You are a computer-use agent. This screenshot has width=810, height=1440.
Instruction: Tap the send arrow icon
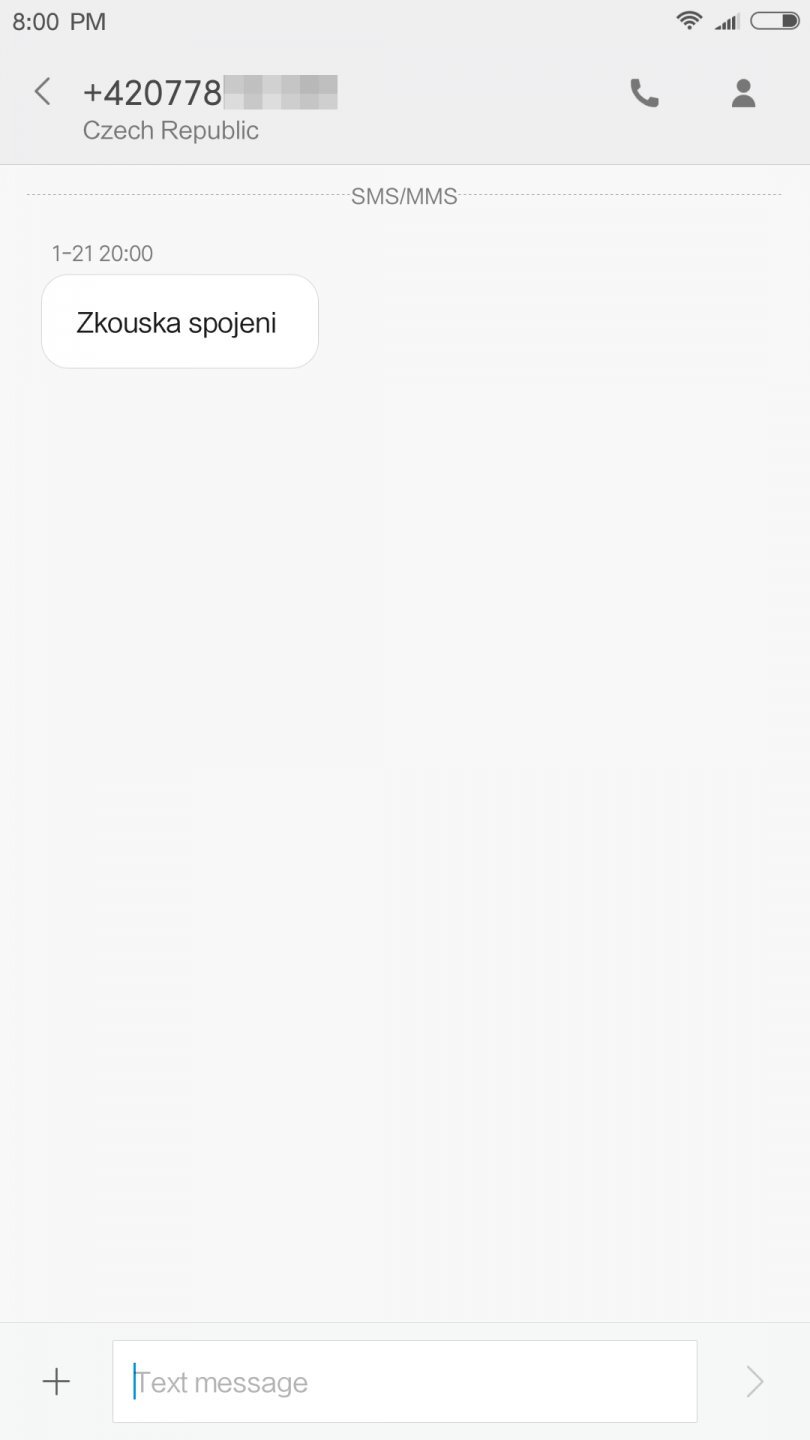pyautogui.click(x=755, y=1382)
